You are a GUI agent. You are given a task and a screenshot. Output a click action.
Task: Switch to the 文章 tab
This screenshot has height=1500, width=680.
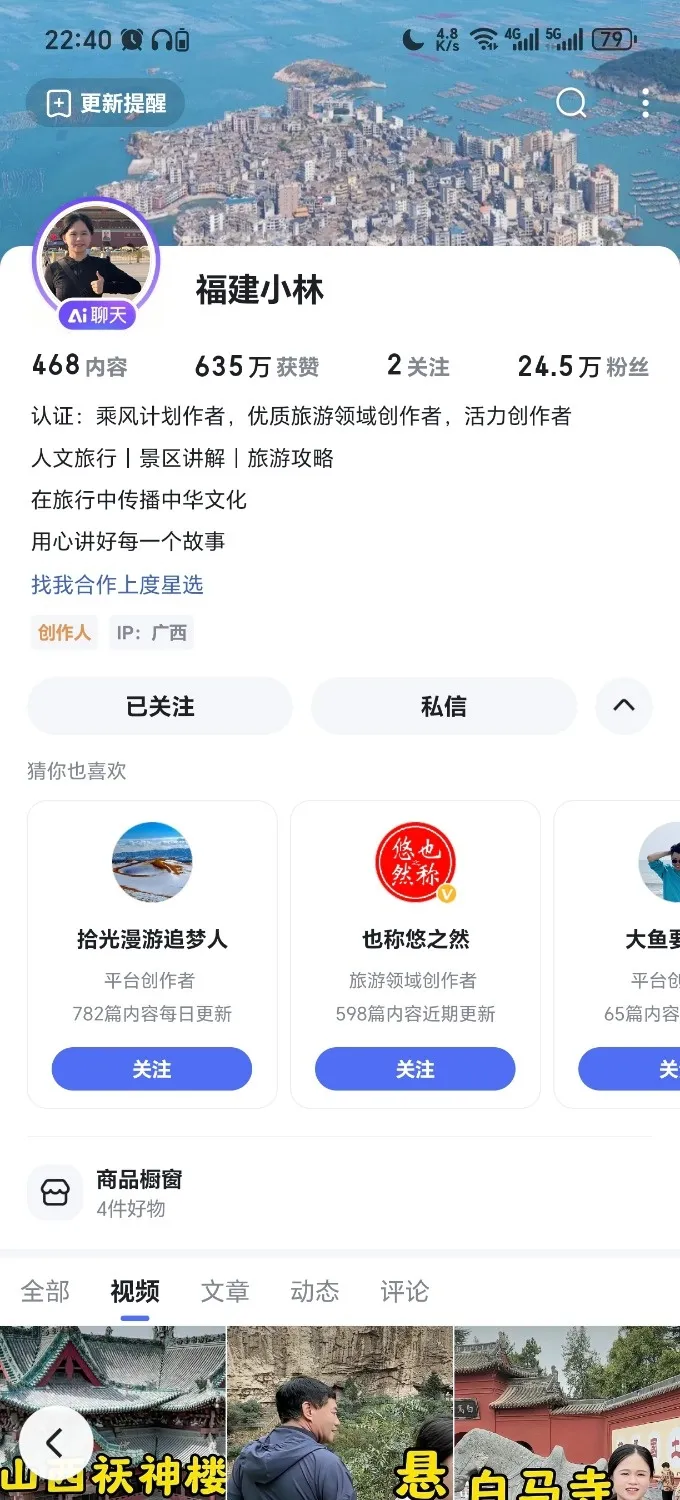tap(225, 1291)
